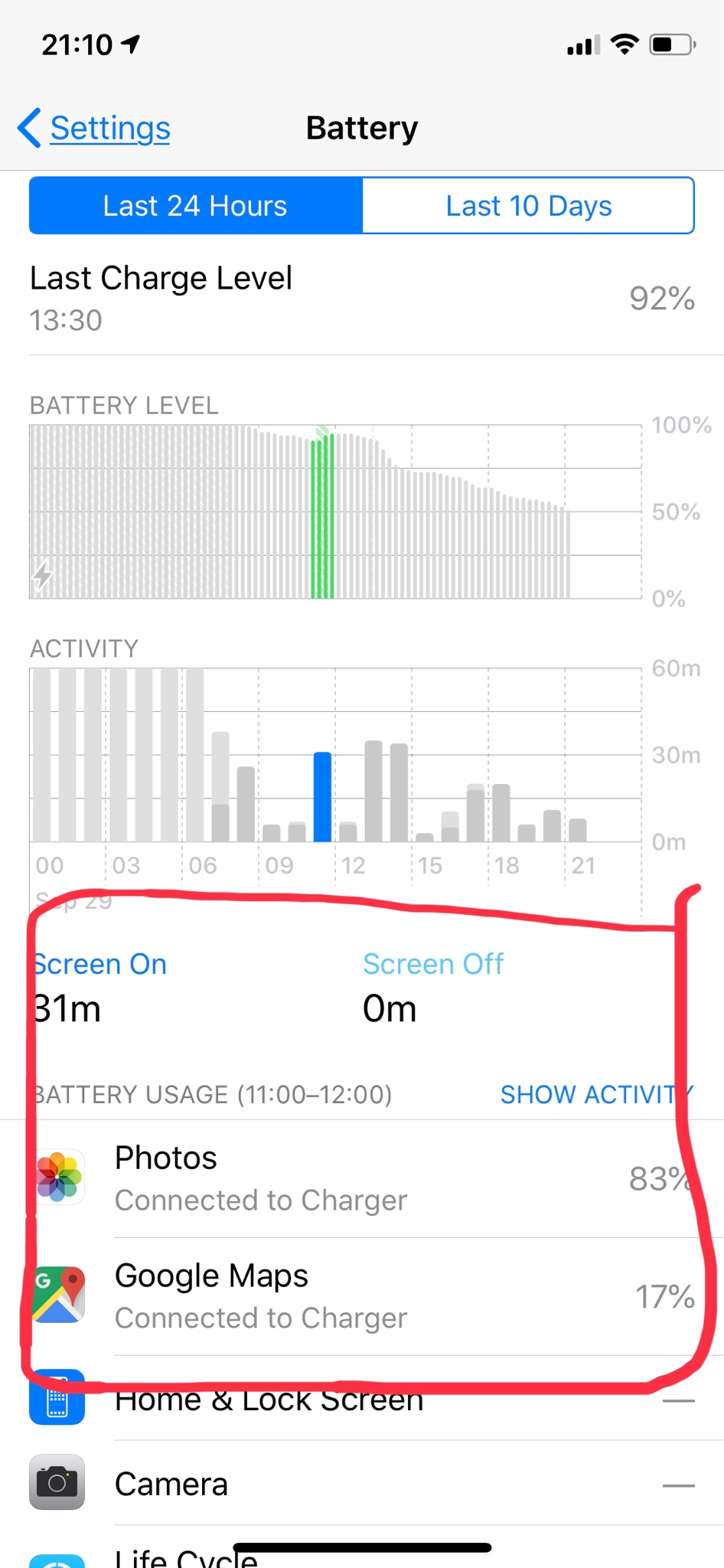Select the Camera battery usage row
The height and width of the screenshot is (1568, 724).
pos(362,1484)
